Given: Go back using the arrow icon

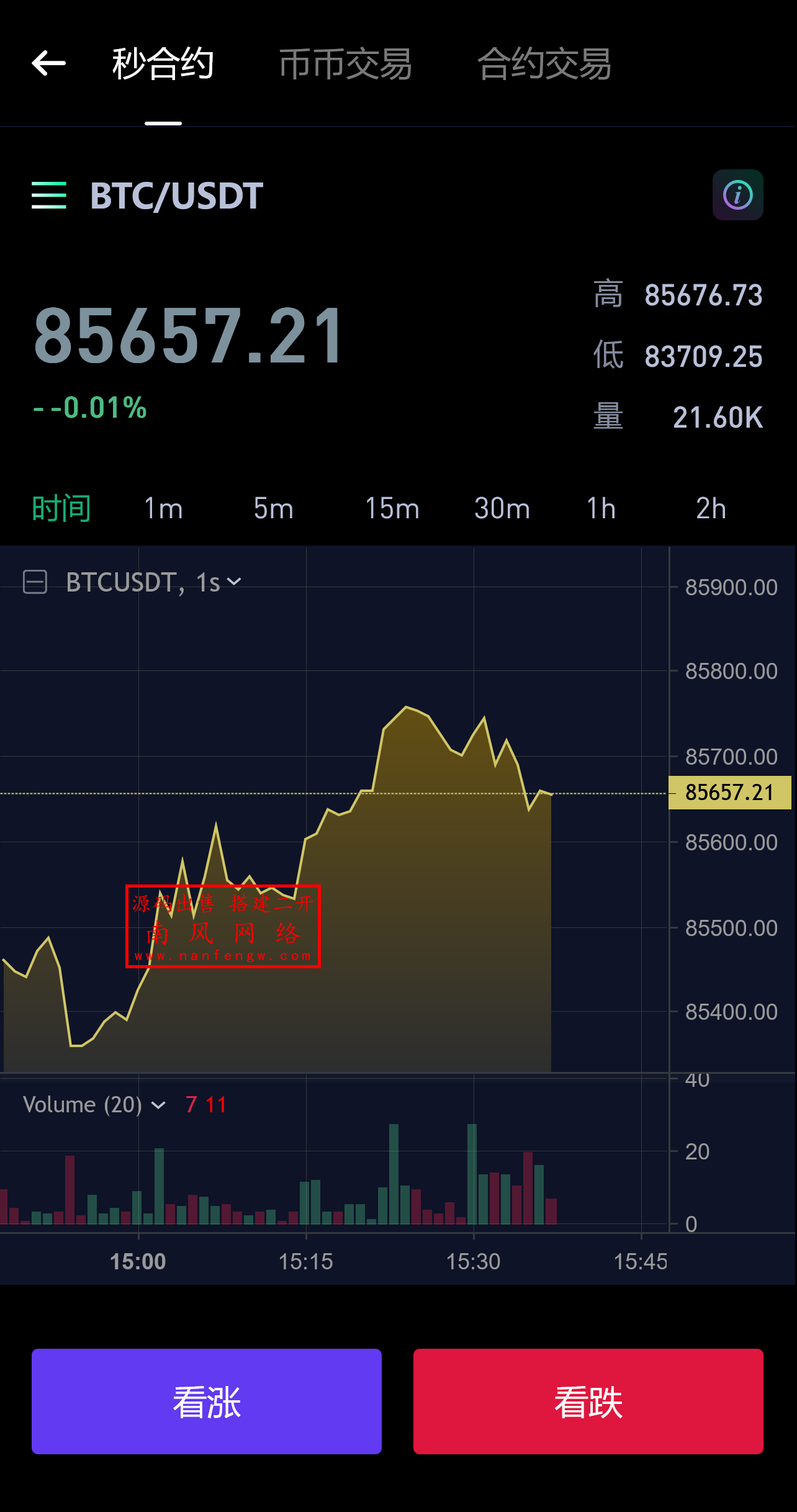Looking at the screenshot, I should [x=48, y=63].
